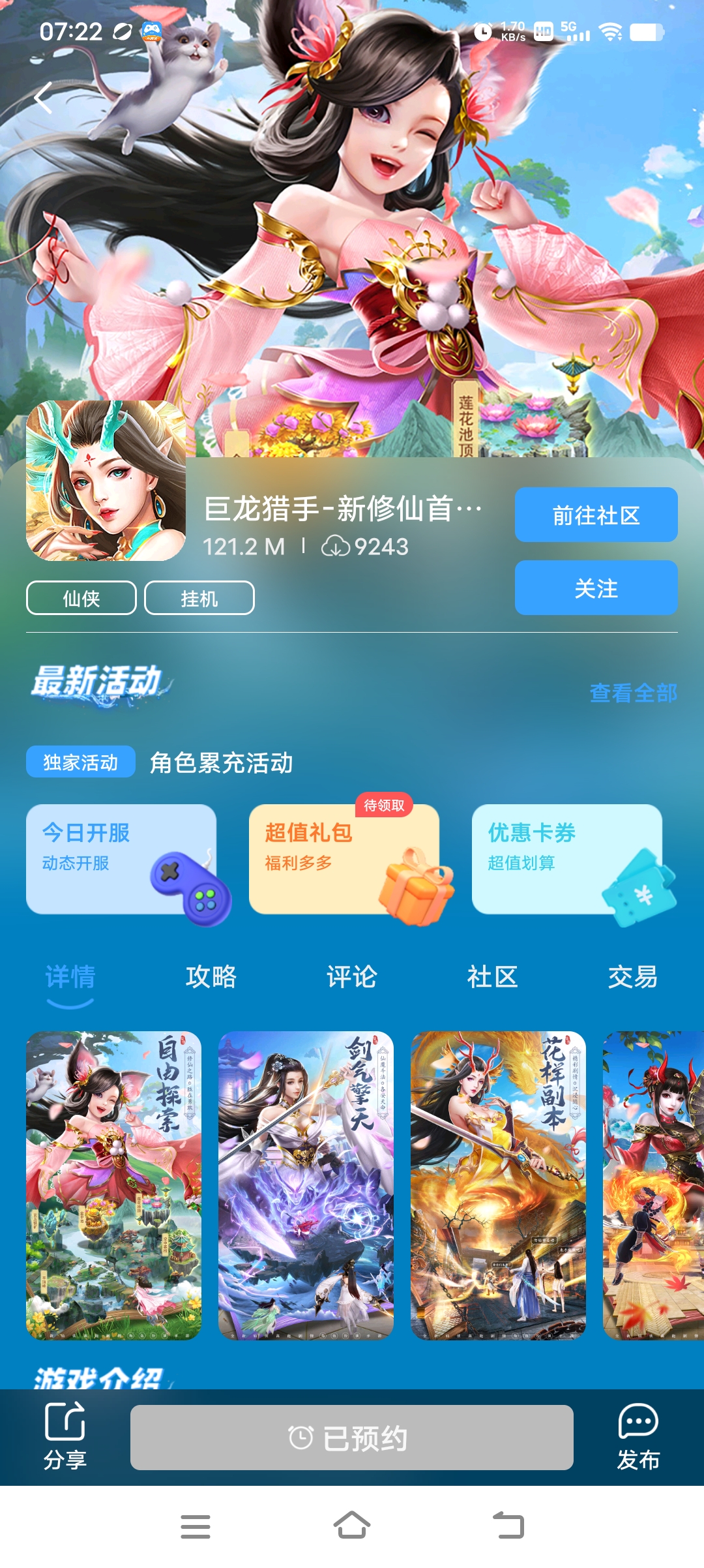Switch to the 评论 tab
The width and height of the screenshot is (704, 1568).
[x=351, y=977]
